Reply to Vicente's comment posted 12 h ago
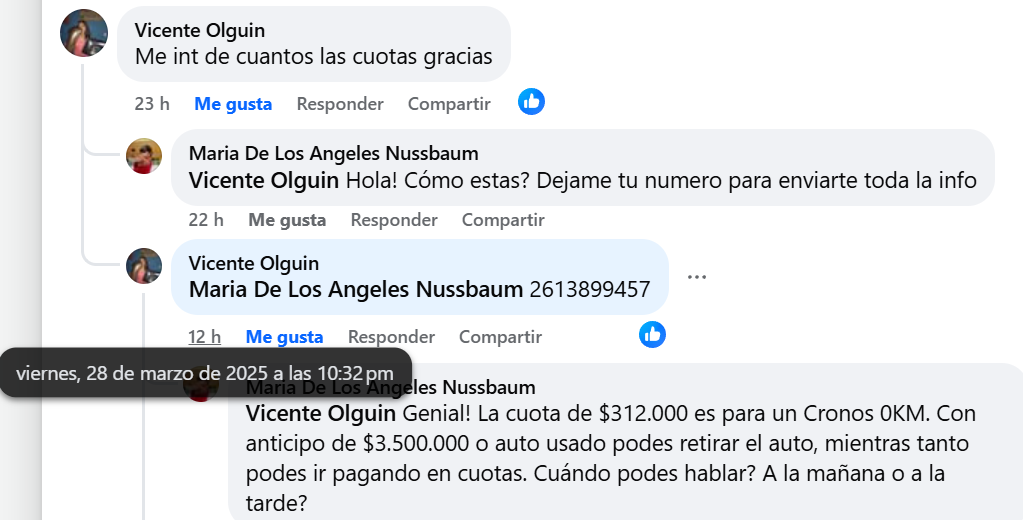 click(391, 337)
